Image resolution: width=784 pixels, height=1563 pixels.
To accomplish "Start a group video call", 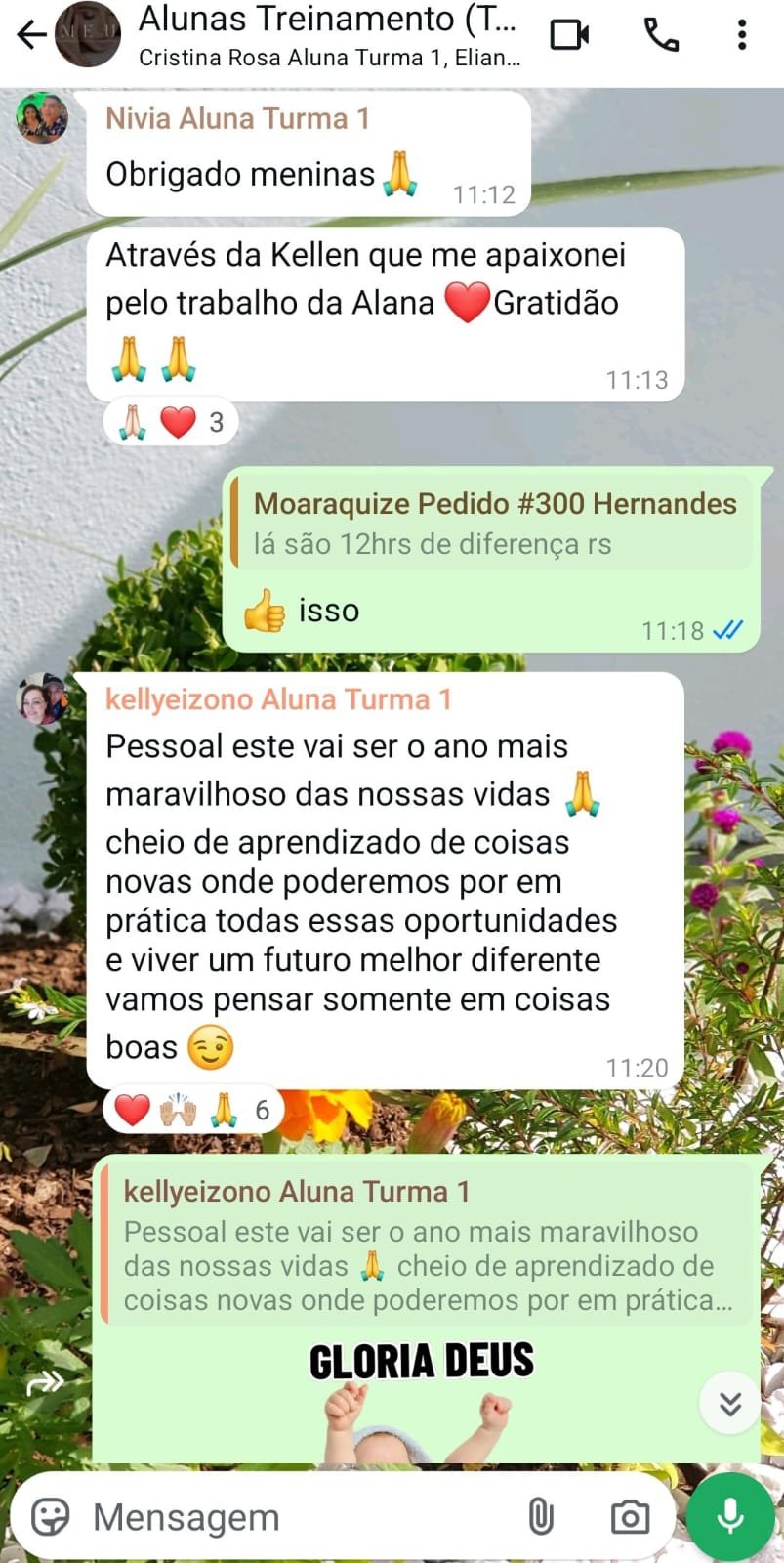I will (x=569, y=36).
